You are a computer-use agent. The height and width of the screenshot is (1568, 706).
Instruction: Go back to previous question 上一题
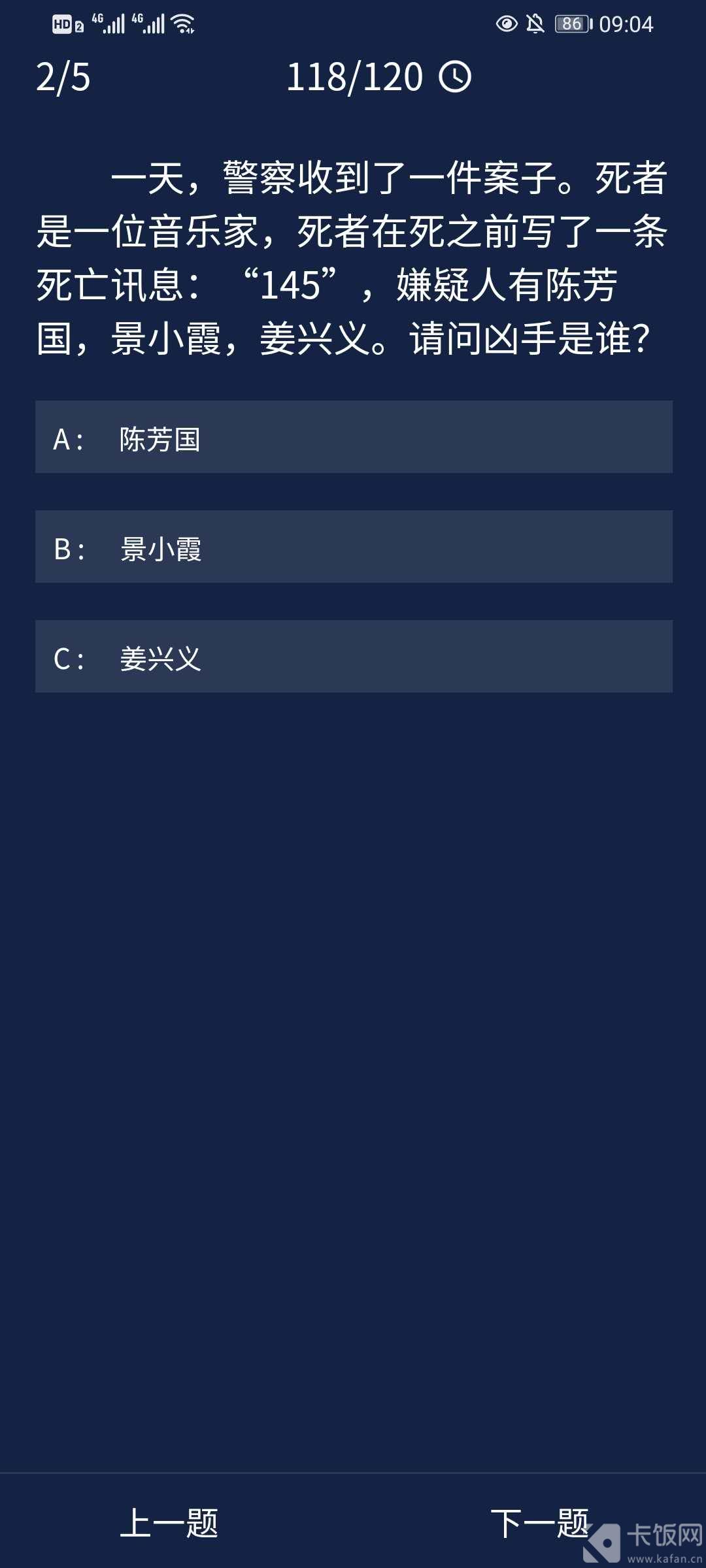[169, 1524]
